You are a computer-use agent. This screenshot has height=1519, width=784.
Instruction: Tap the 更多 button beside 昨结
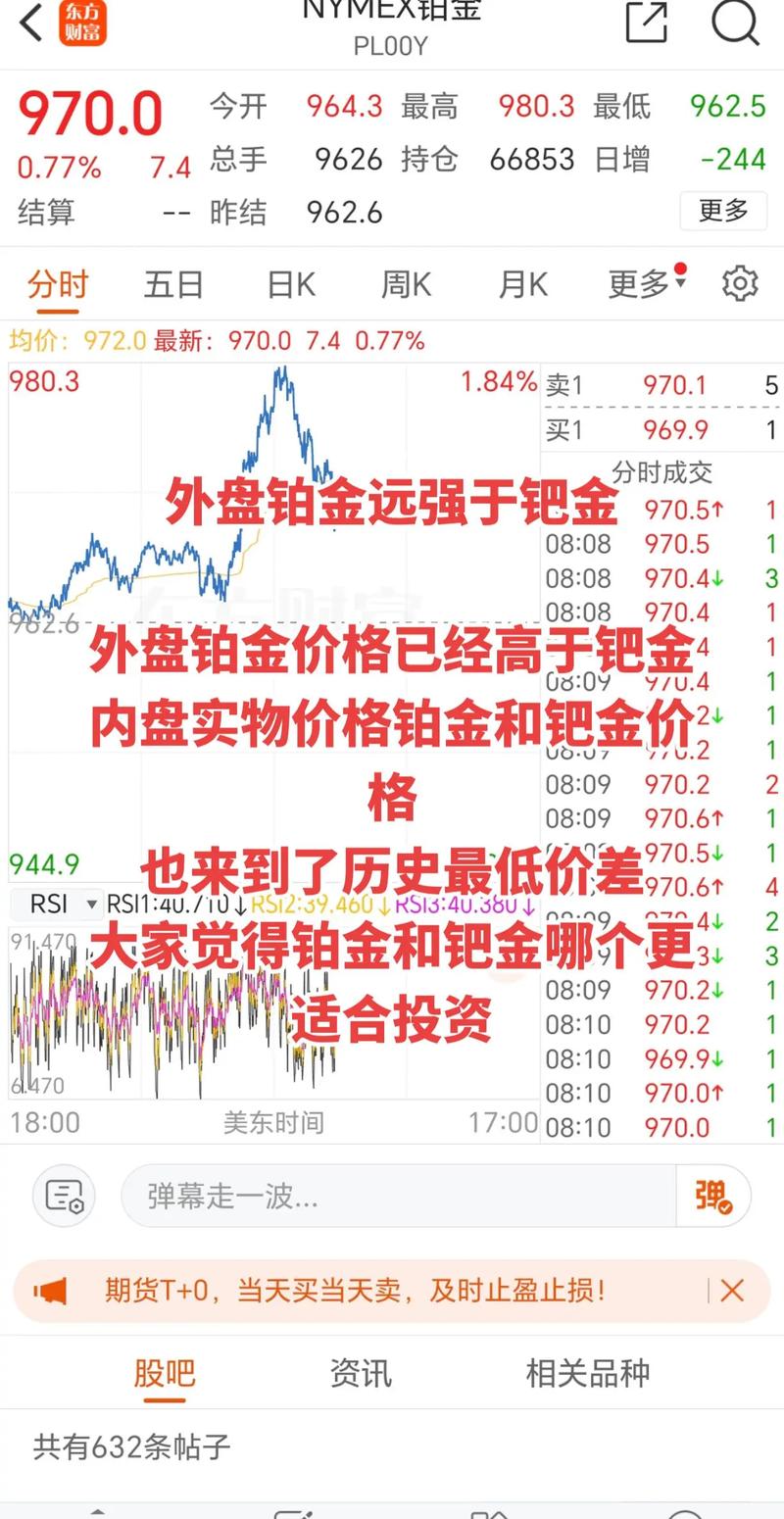pyautogui.click(x=723, y=210)
